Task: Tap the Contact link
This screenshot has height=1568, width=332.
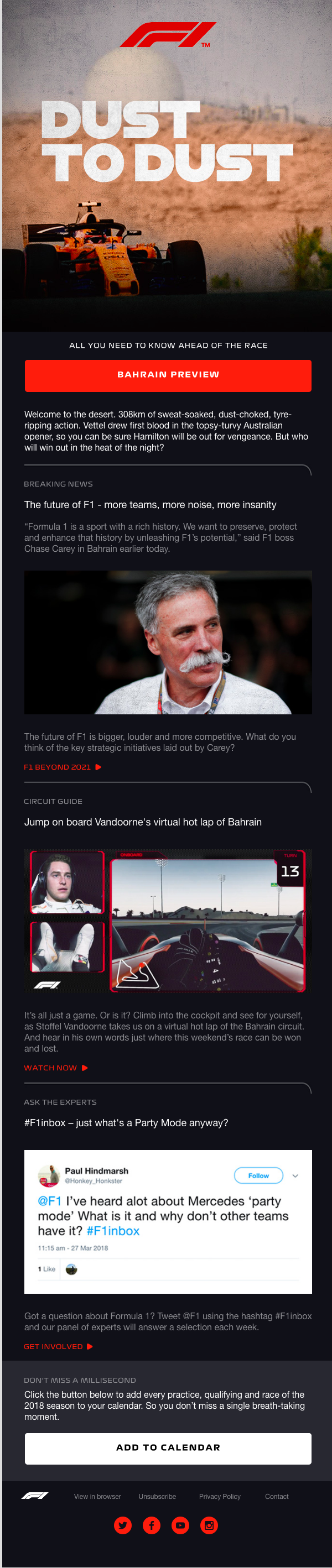Action: point(277,1496)
